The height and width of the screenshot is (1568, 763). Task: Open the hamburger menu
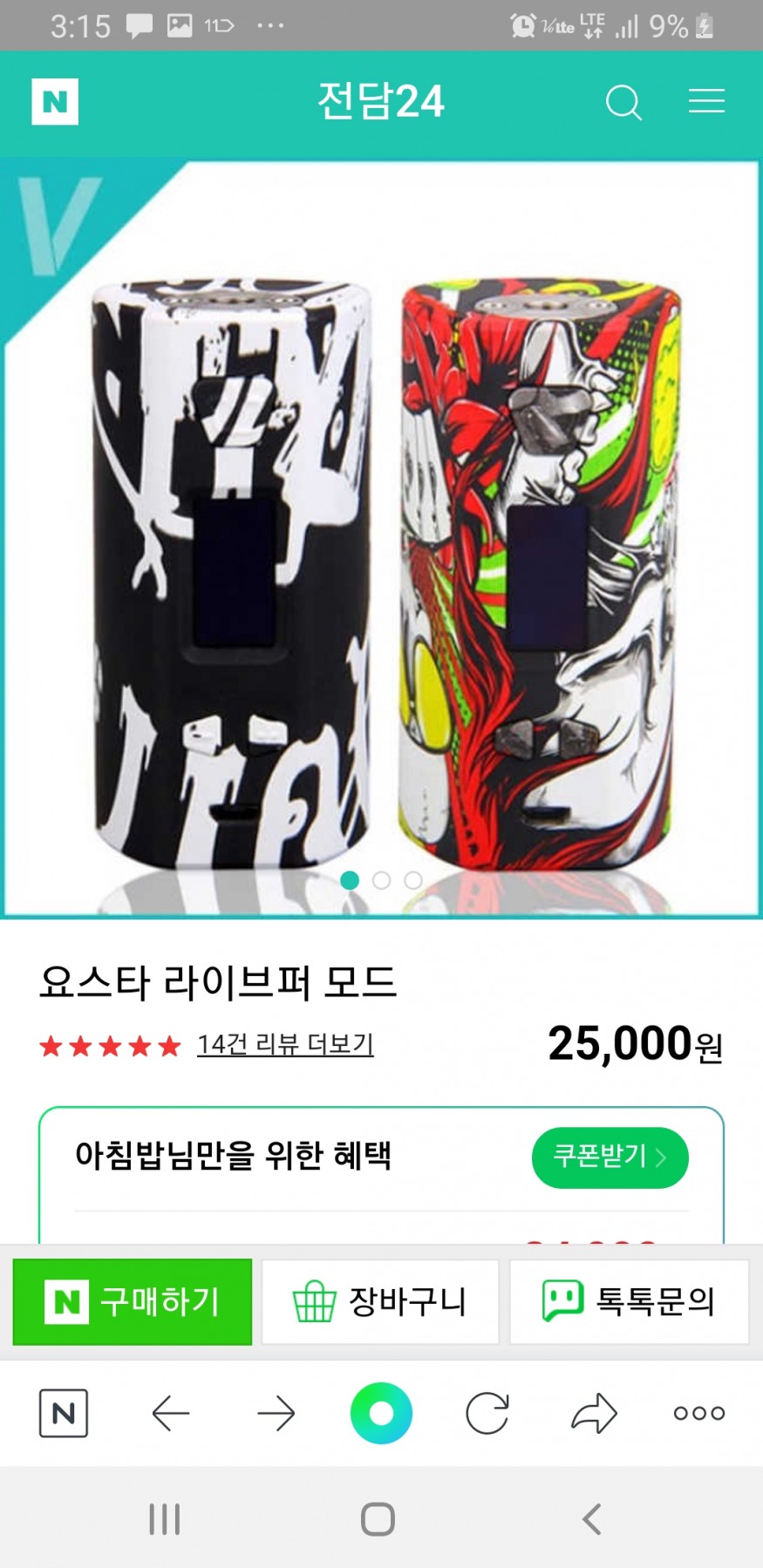(706, 101)
